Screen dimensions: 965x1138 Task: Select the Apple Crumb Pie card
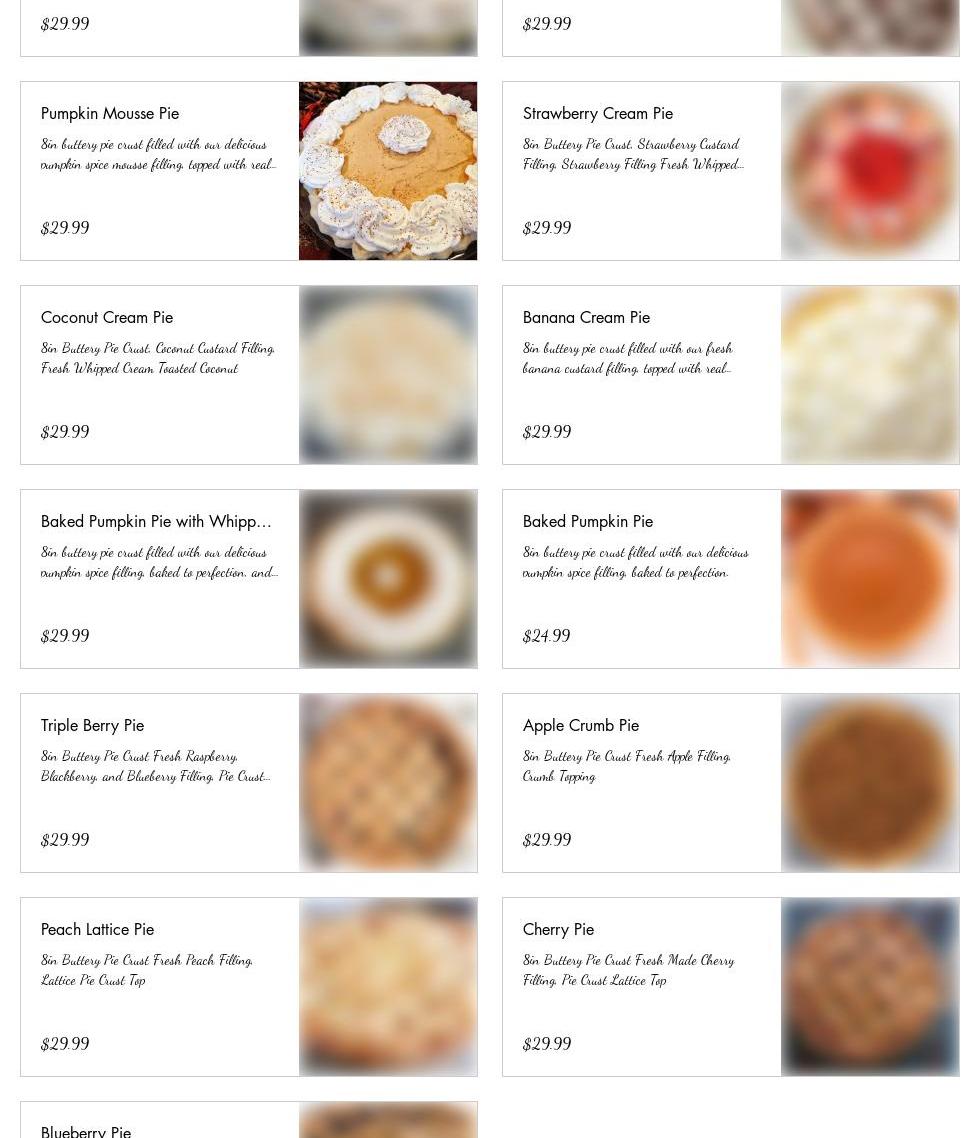tap(580, 726)
